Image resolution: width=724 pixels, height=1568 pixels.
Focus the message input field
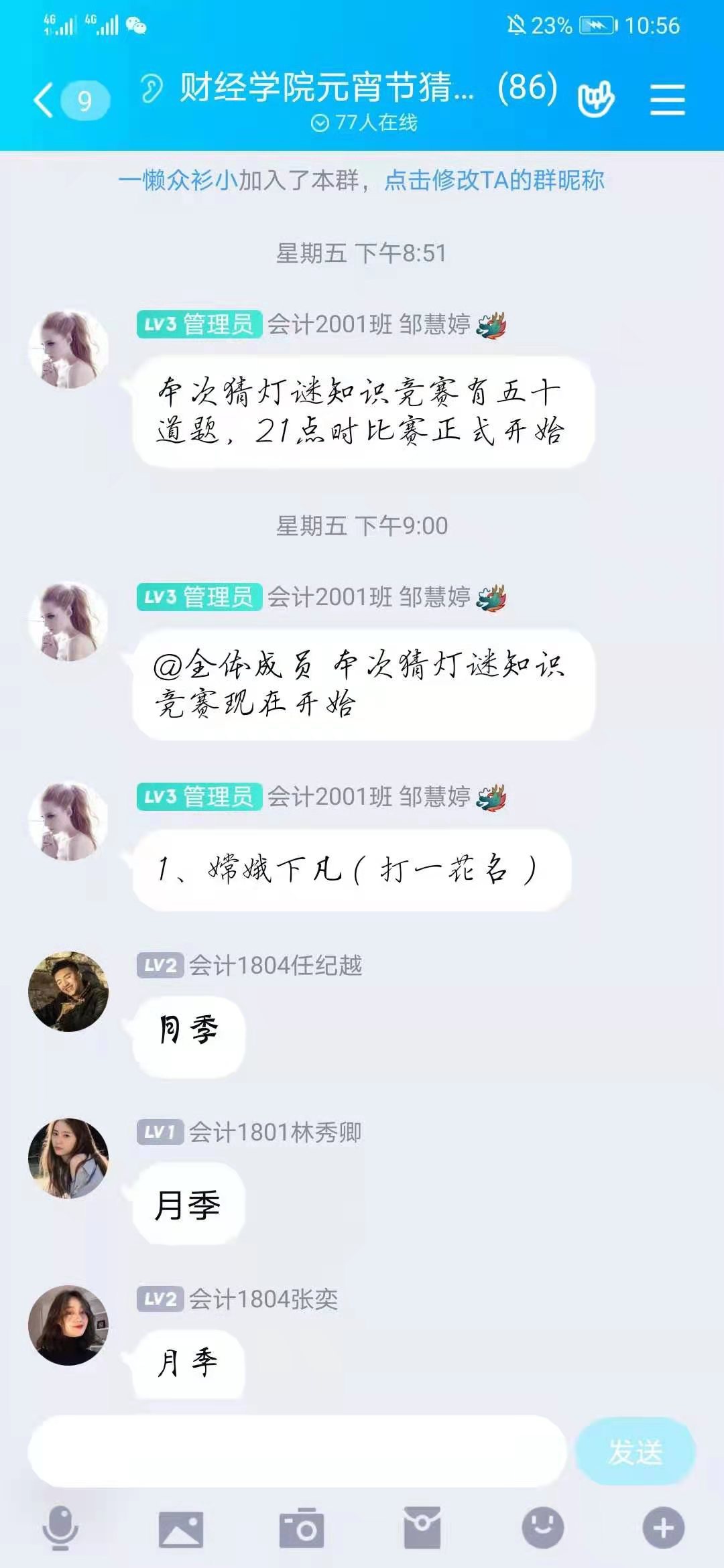coord(297,1451)
